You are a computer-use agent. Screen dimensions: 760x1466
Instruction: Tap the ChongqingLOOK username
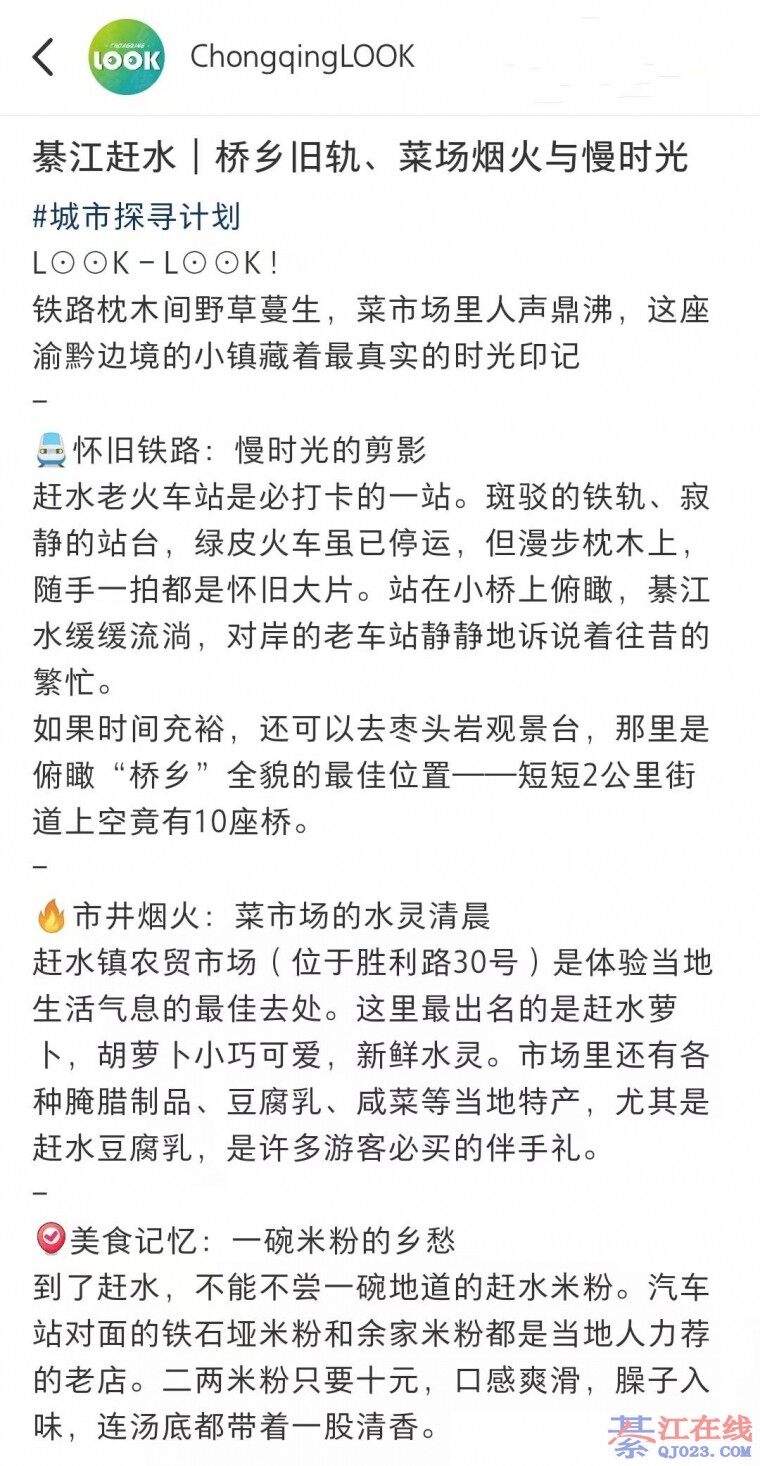(302, 57)
